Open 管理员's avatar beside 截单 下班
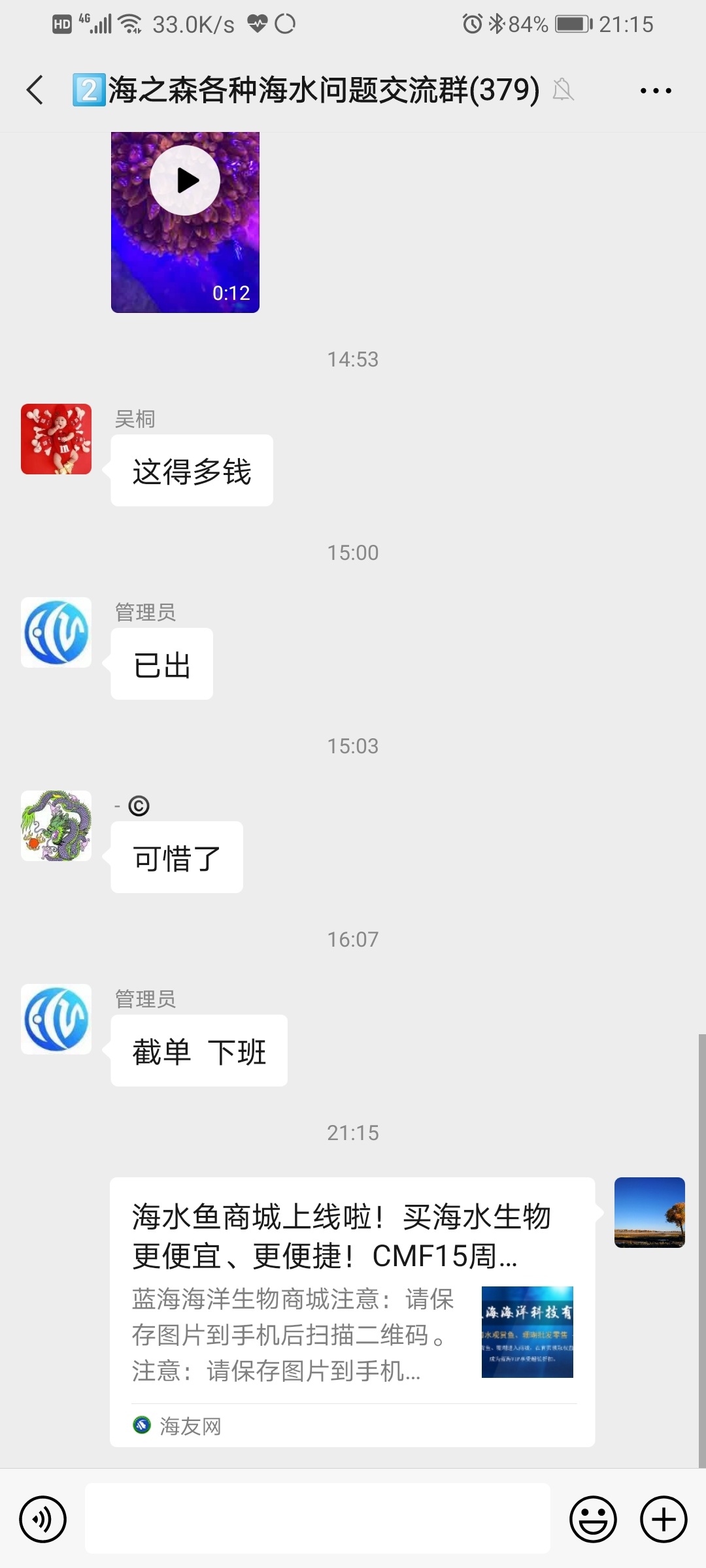 pos(56,1019)
